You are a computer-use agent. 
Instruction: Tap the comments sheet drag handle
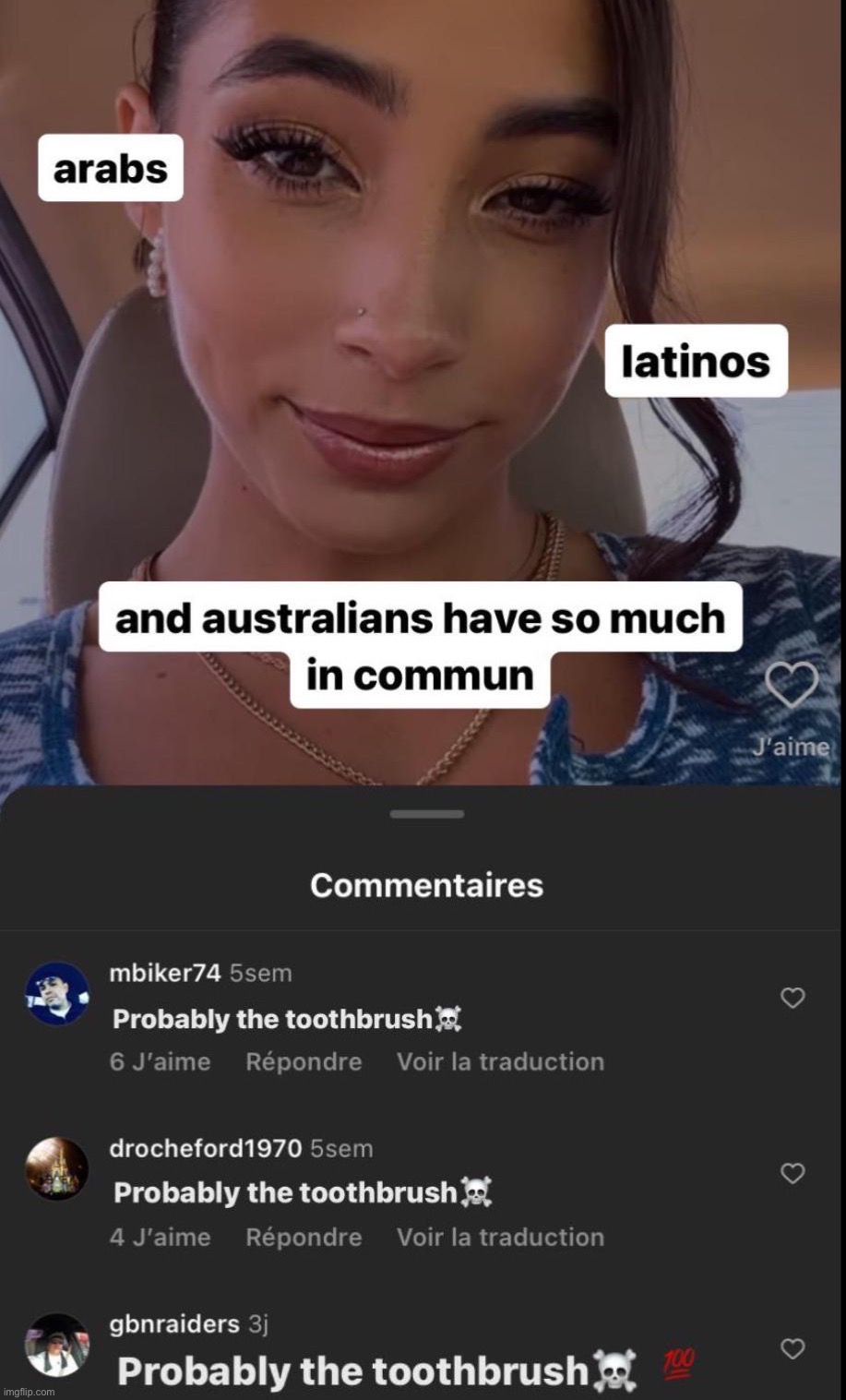426,814
